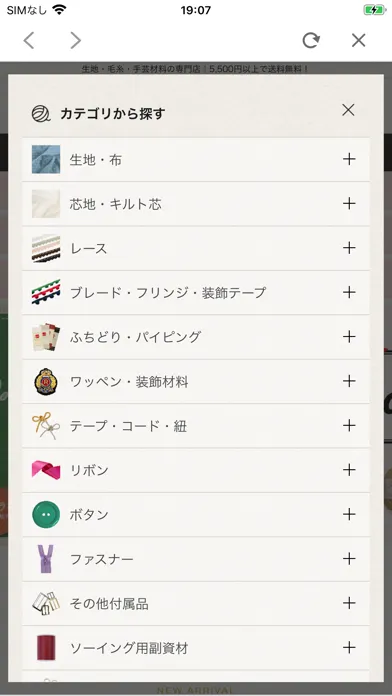Expand the ソーイング用副資材 category
The width and height of the screenshot is (392, 696).
349,647
